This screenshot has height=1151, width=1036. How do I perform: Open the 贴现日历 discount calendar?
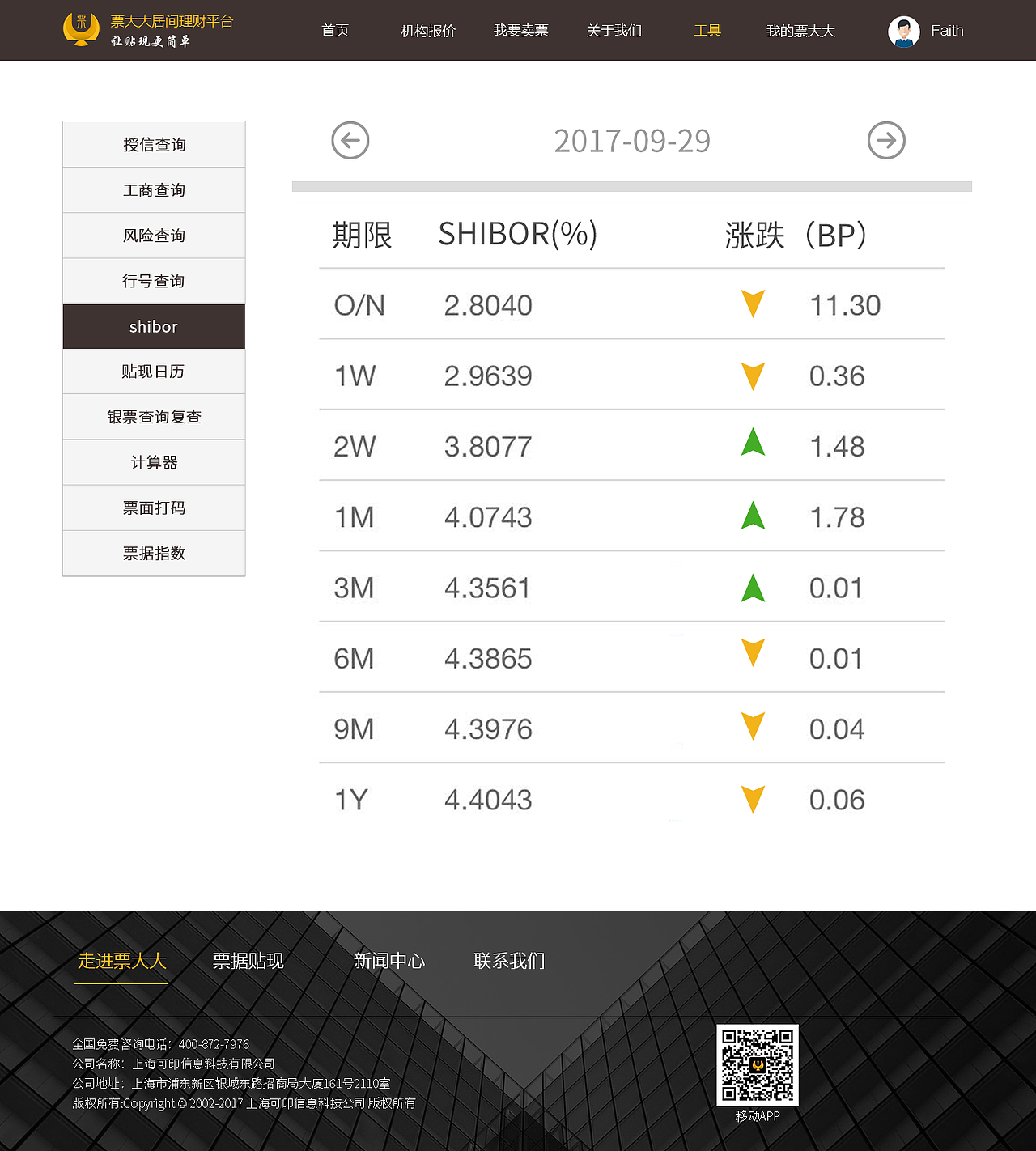point(153,372)
